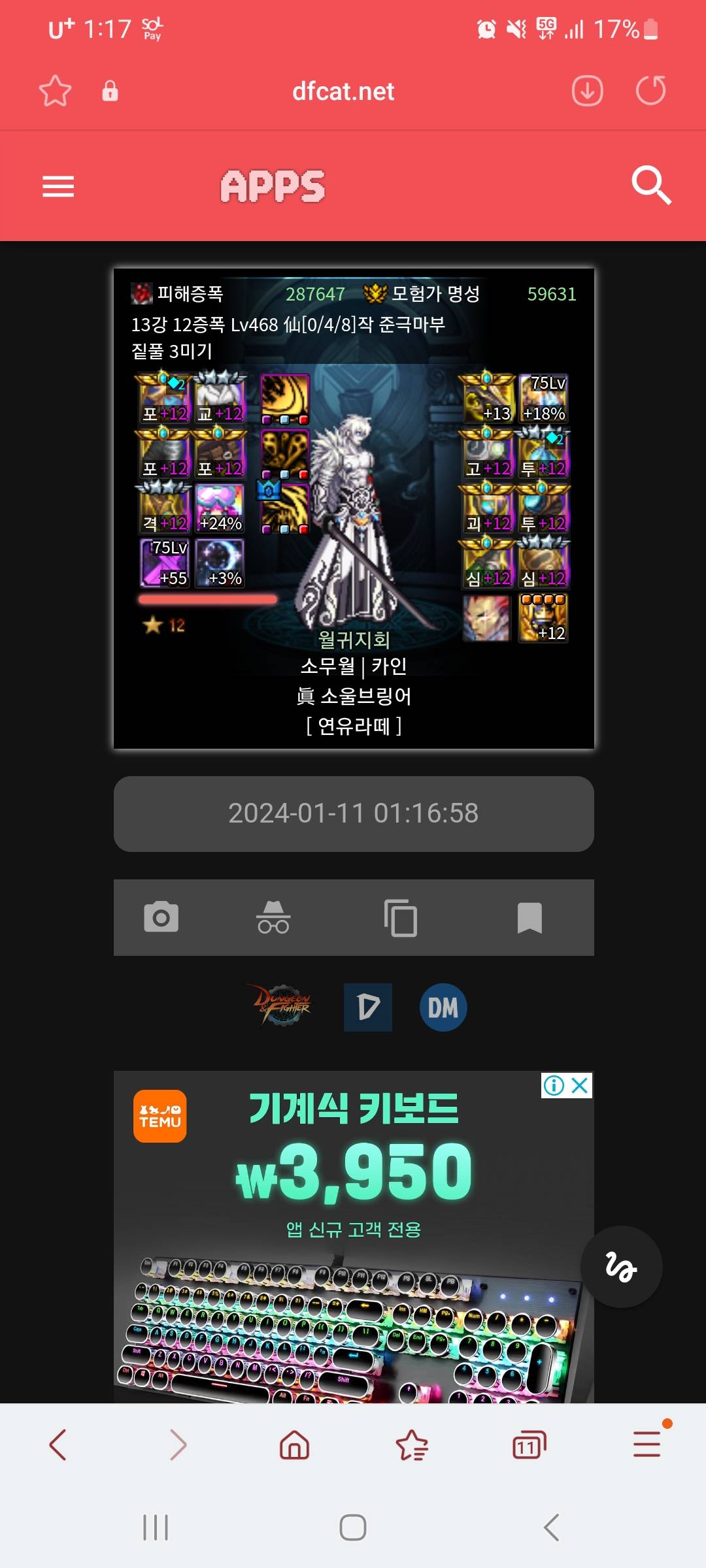Tap the camera screenshot icon
The image size is (706, 1568).
(x=161, y=917)
